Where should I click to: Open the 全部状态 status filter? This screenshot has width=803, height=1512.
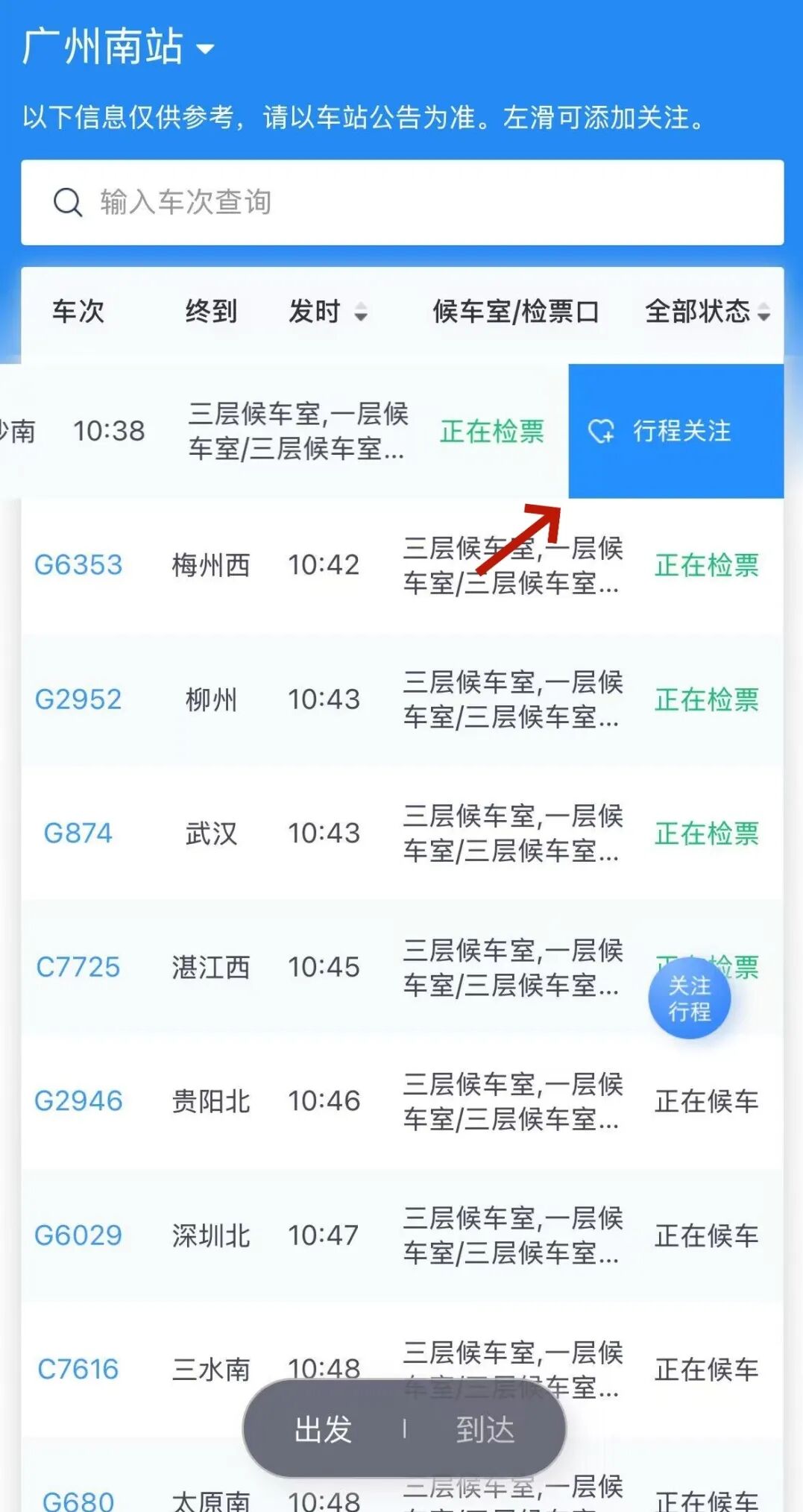coord(707,312)
